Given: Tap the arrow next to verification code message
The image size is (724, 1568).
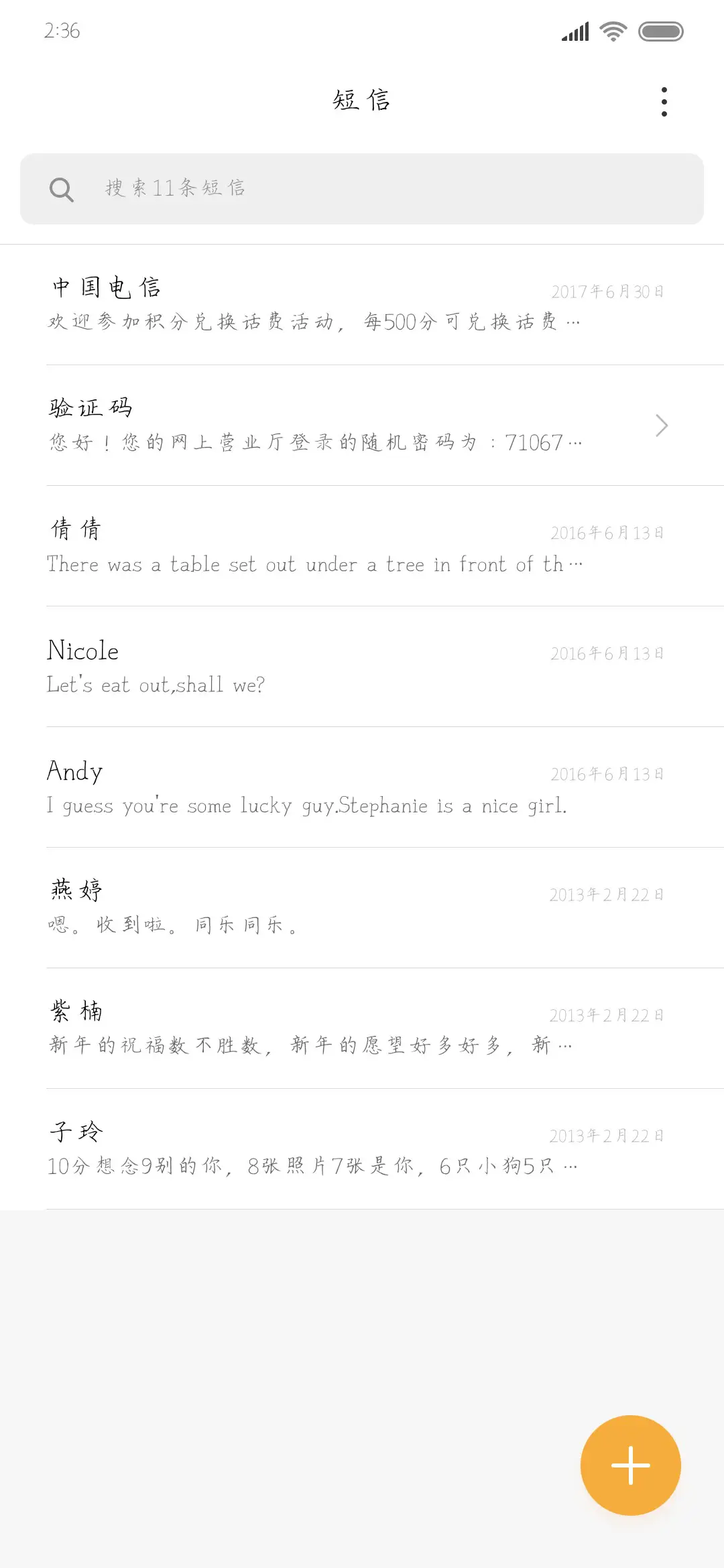Looking at the screenshot, I should [x=662, y=425].
